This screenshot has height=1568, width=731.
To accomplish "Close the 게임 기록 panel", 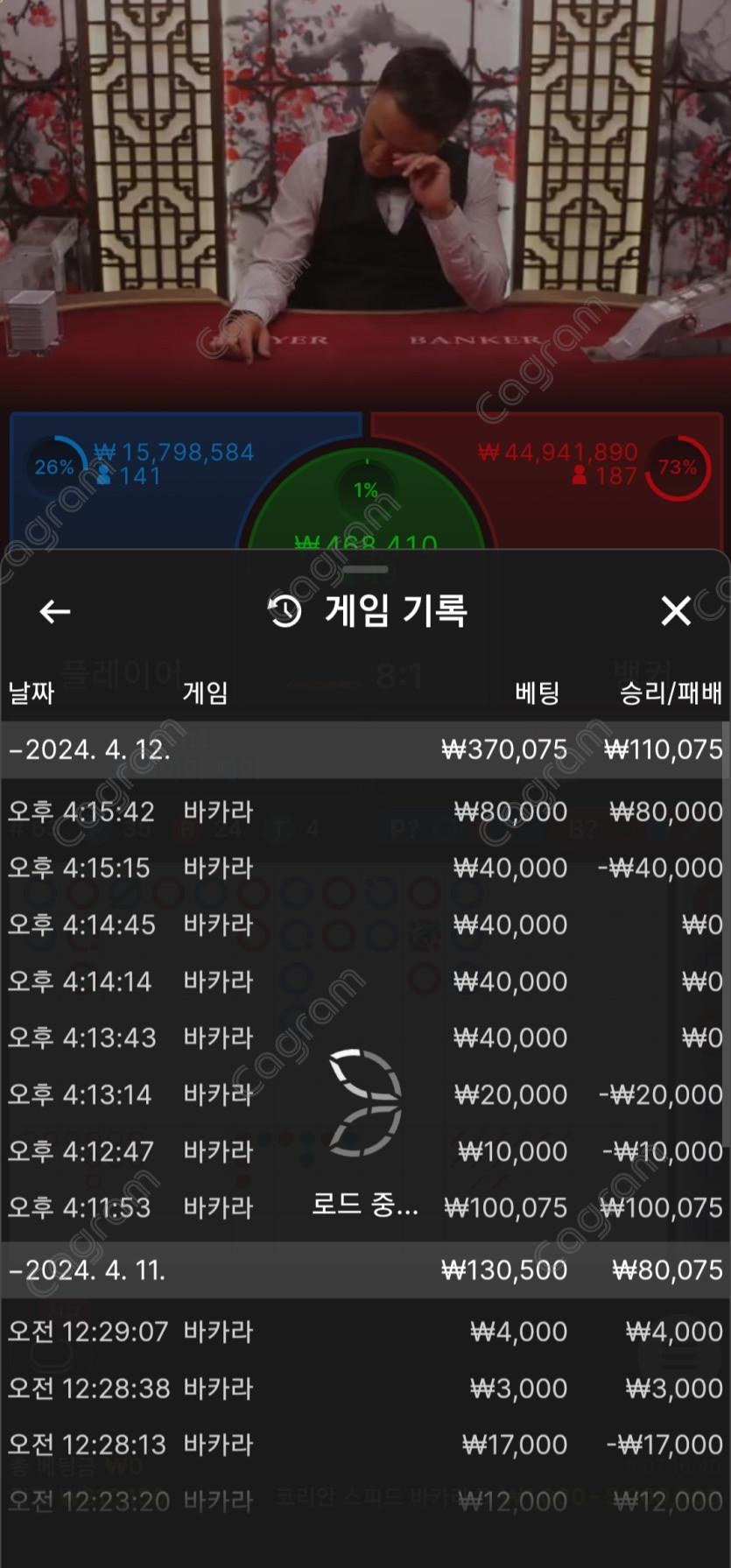I will point(676,612).
